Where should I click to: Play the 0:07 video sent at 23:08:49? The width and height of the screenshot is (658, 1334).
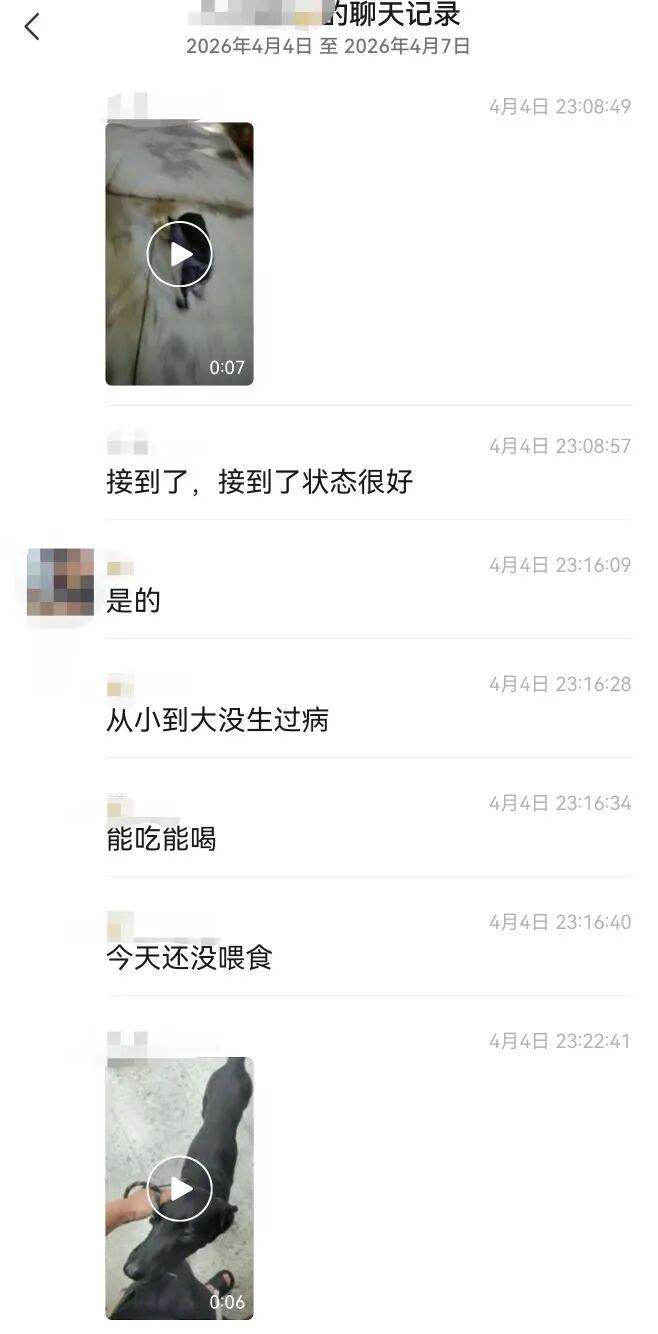pyautogui.click(x=179, y=254)
